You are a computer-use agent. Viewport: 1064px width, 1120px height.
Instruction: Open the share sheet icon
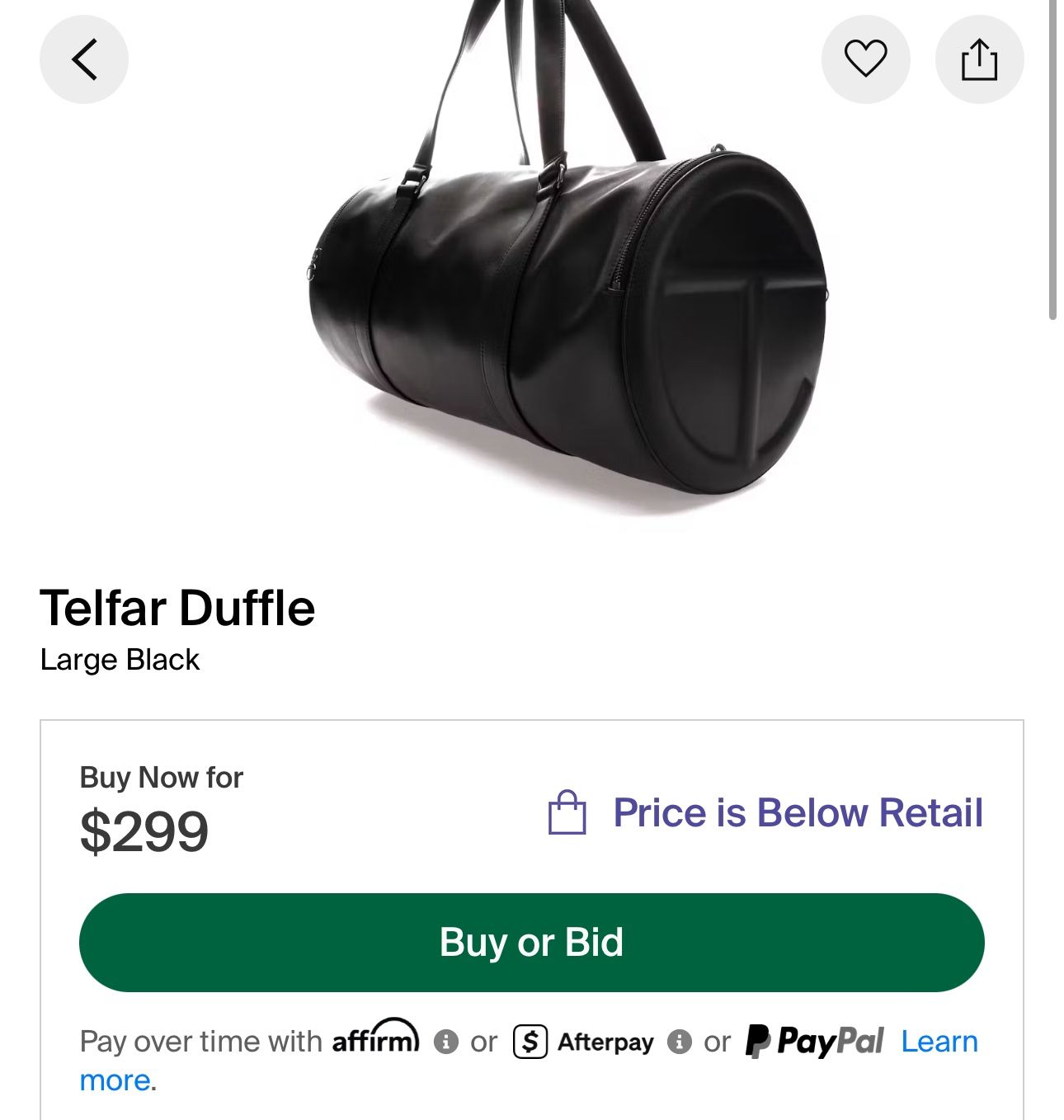[980, 59]
